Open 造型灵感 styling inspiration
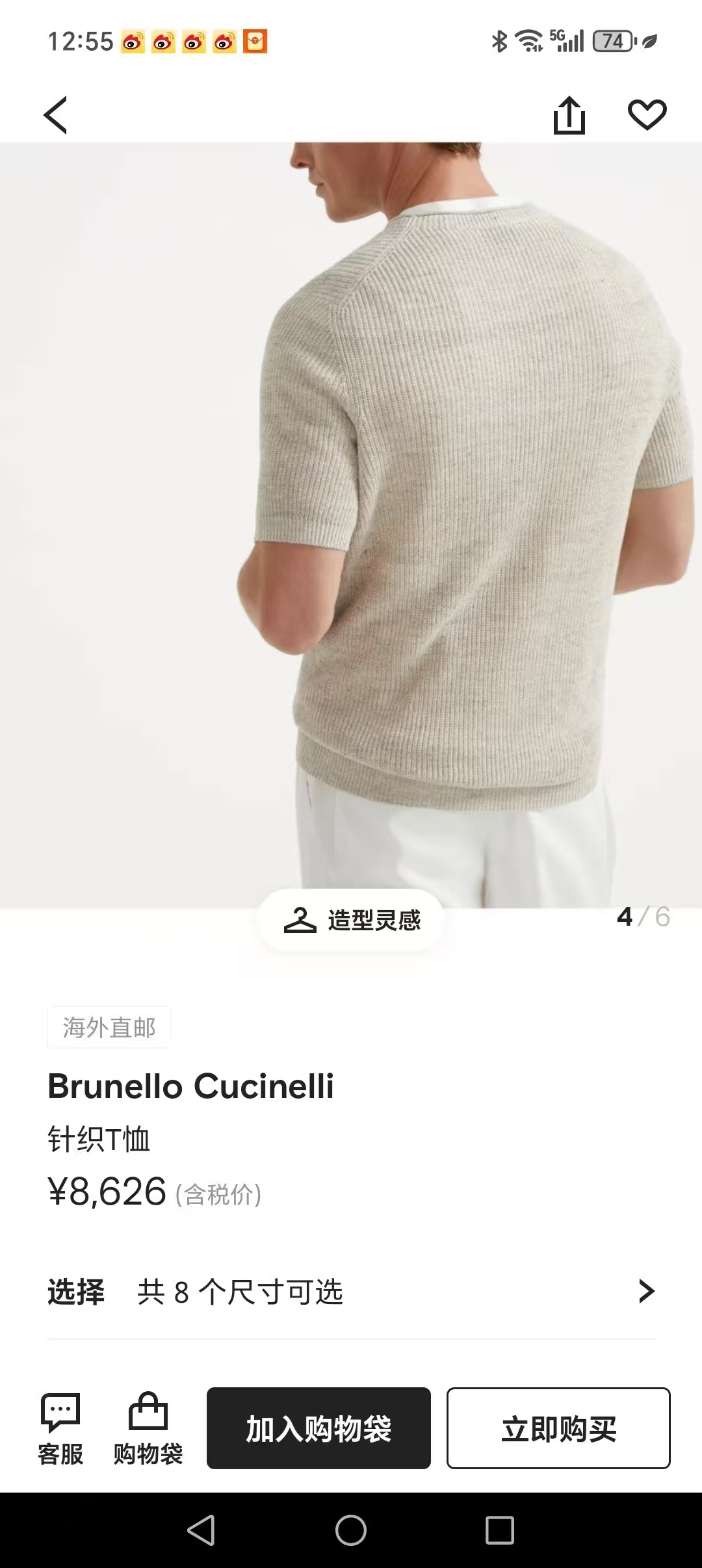The image size is (702, 1568). click(352, 920)
